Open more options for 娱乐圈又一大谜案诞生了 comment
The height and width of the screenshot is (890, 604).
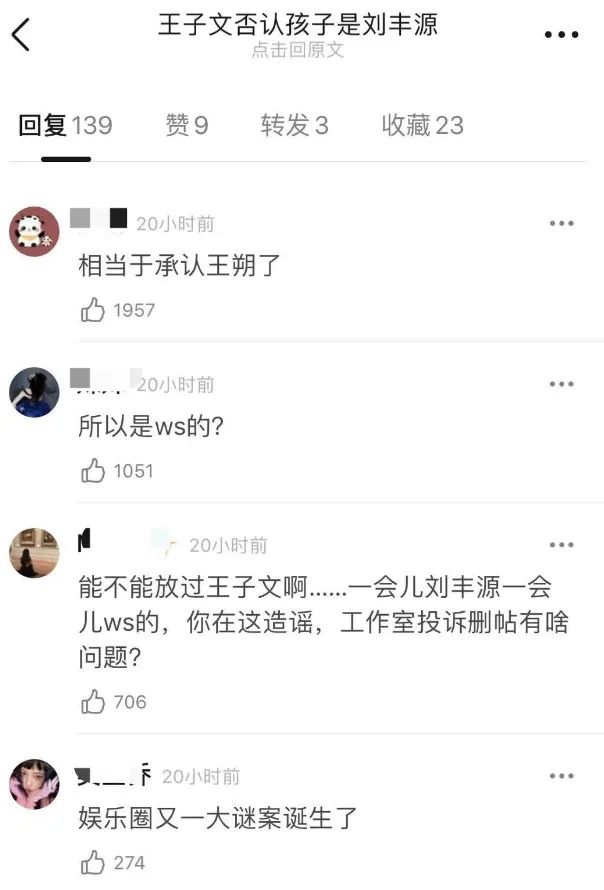pos(561,776)
